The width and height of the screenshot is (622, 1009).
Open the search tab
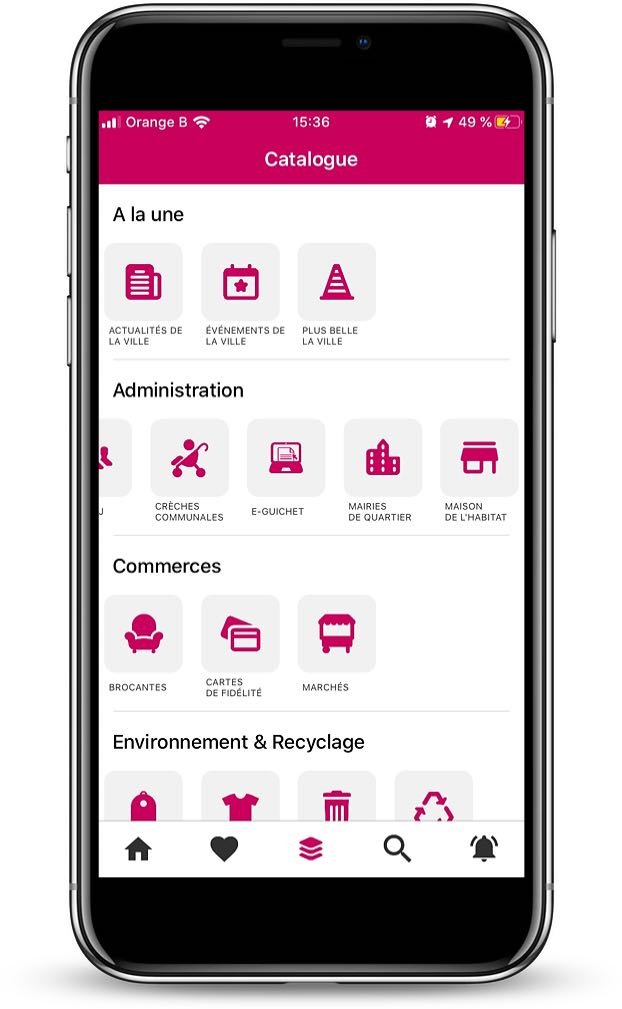pos(398,849)
